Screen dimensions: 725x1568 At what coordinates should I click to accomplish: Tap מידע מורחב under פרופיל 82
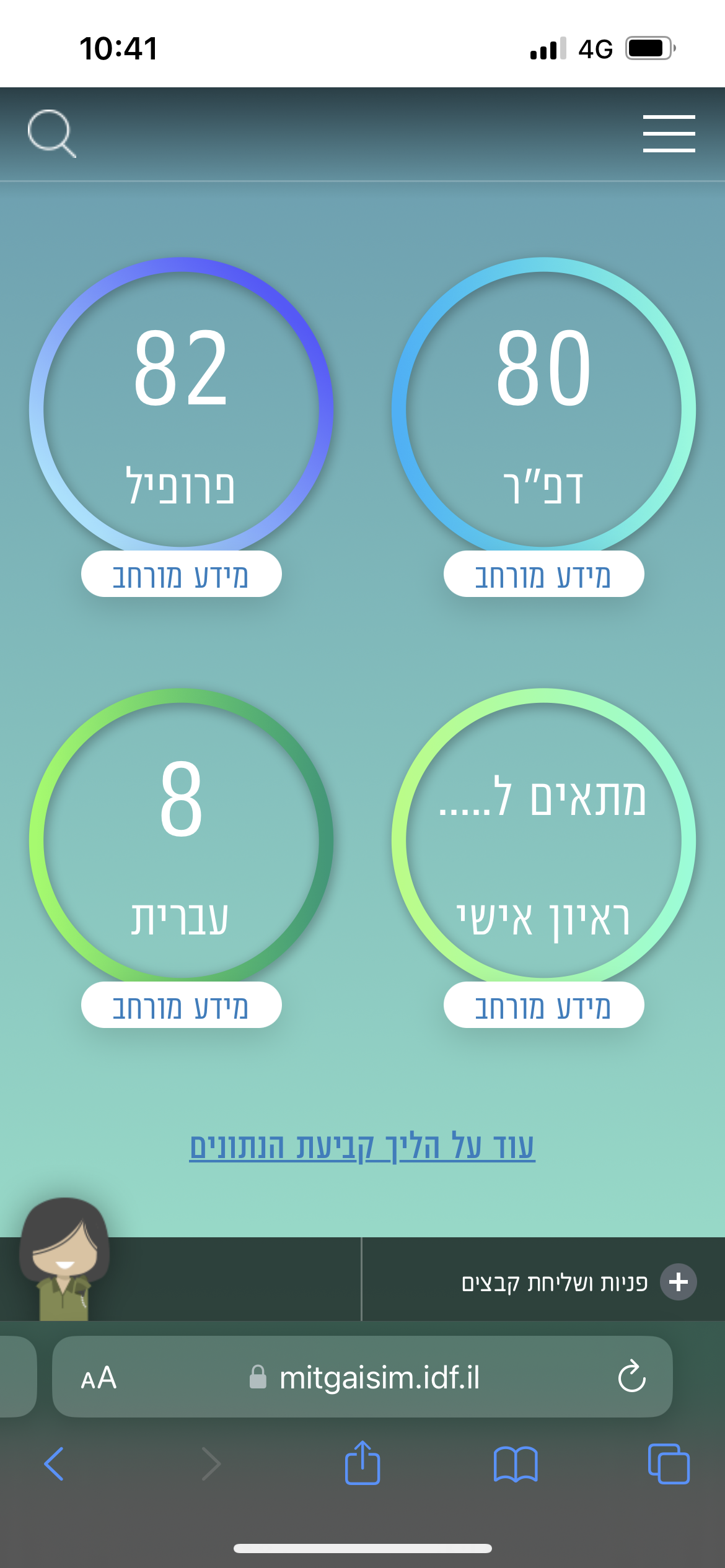coord(181,574)
